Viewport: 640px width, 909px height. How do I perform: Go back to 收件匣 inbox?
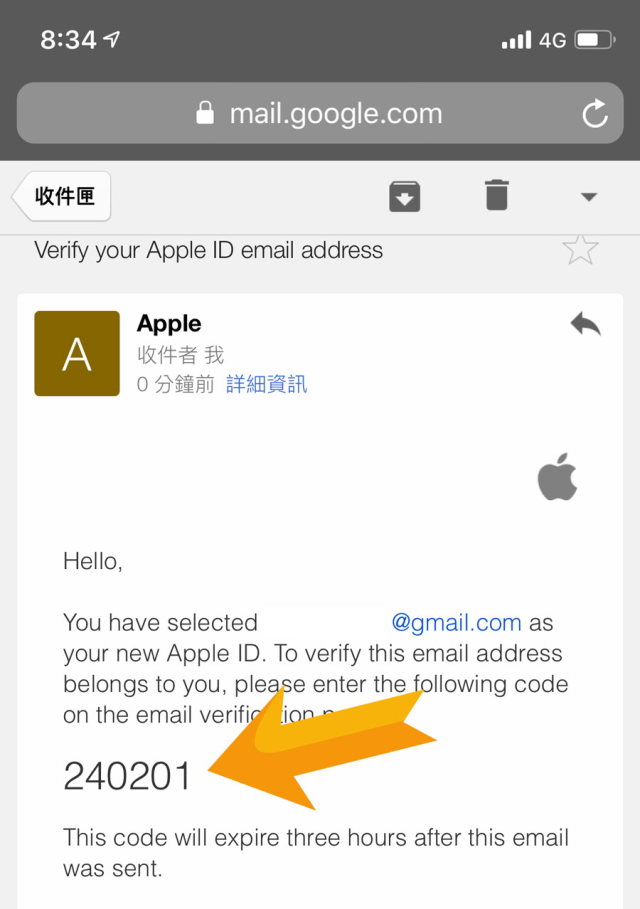[x=62, y=196]
